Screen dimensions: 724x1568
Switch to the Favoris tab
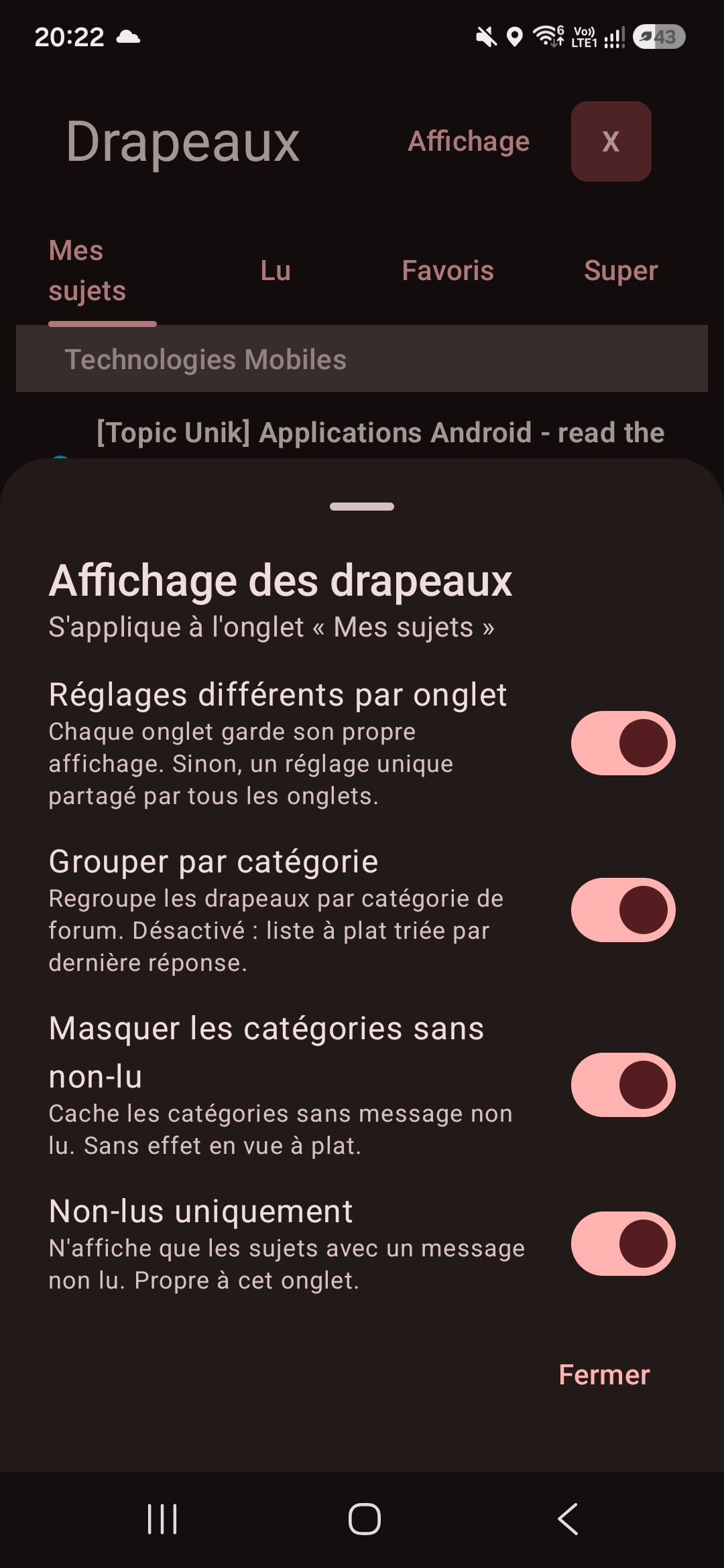(x=448, y=271)
